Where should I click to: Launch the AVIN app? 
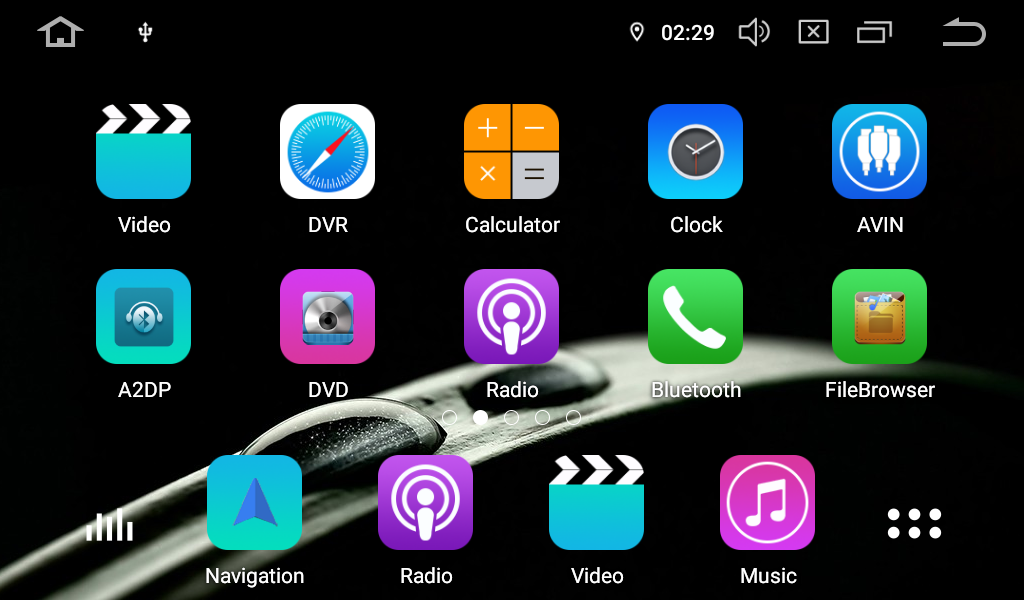[879, 152]
